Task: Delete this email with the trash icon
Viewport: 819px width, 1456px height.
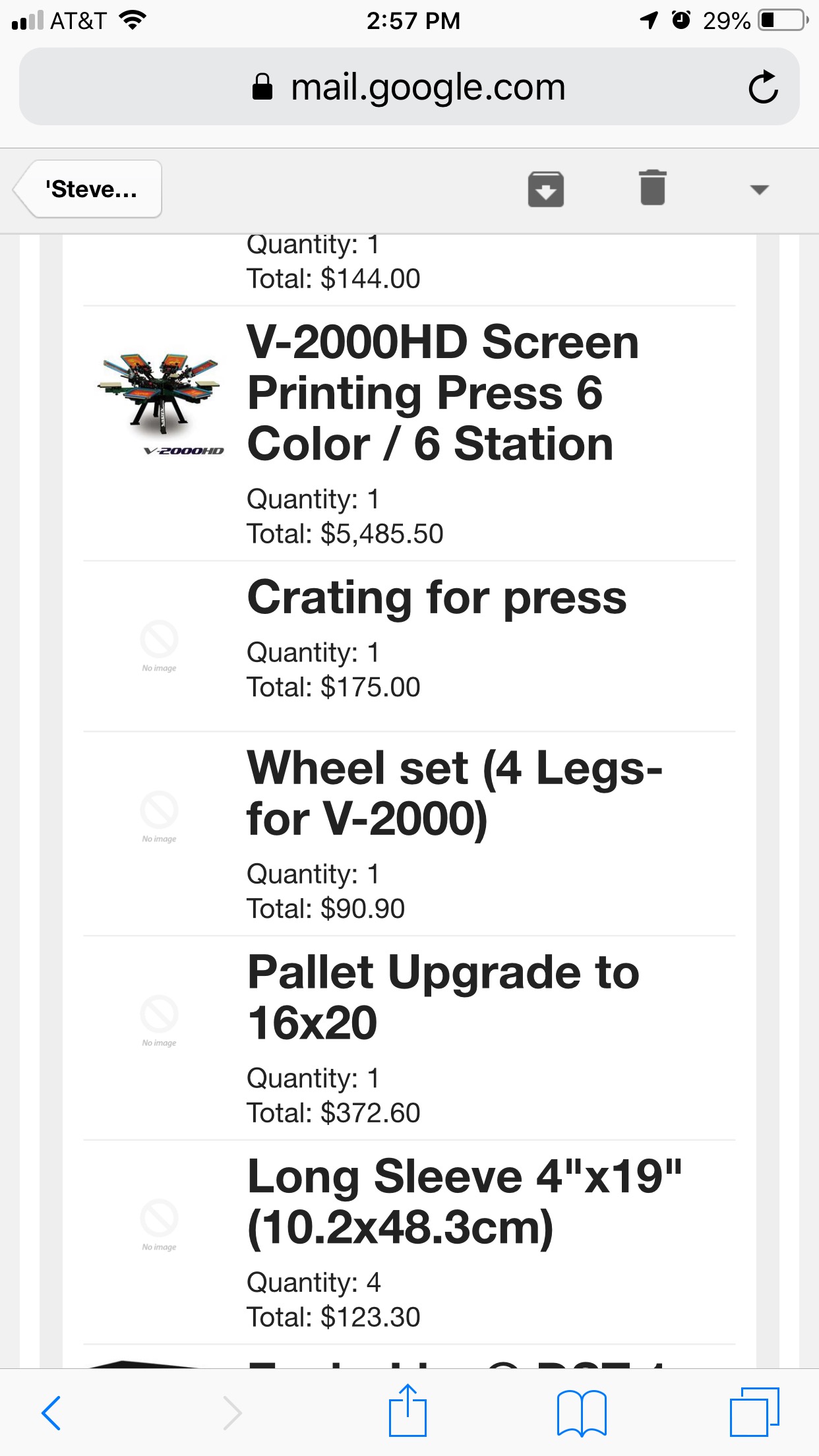Action: (652, 188)
